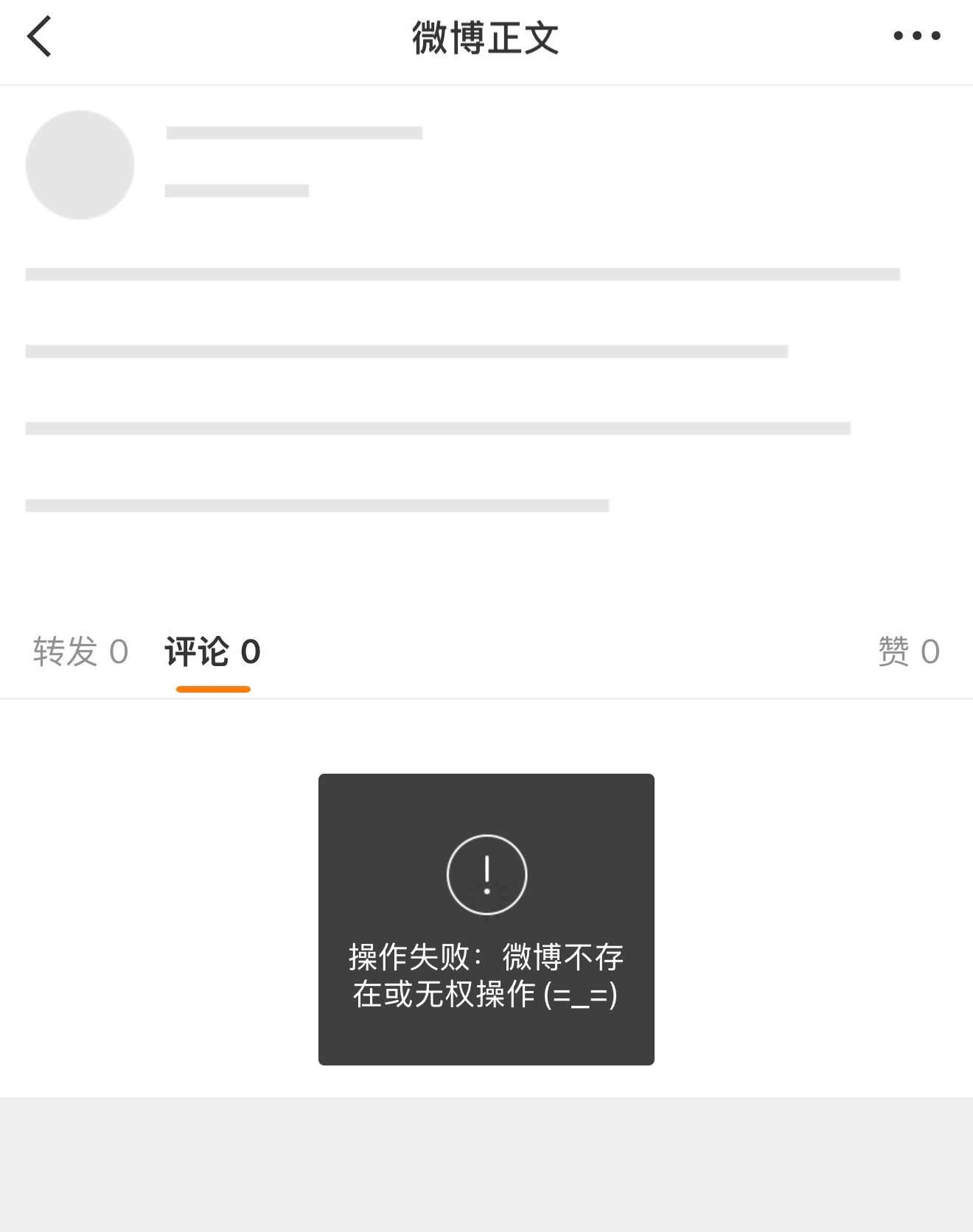Expand the likes list via 赞 0

point(910,651)
